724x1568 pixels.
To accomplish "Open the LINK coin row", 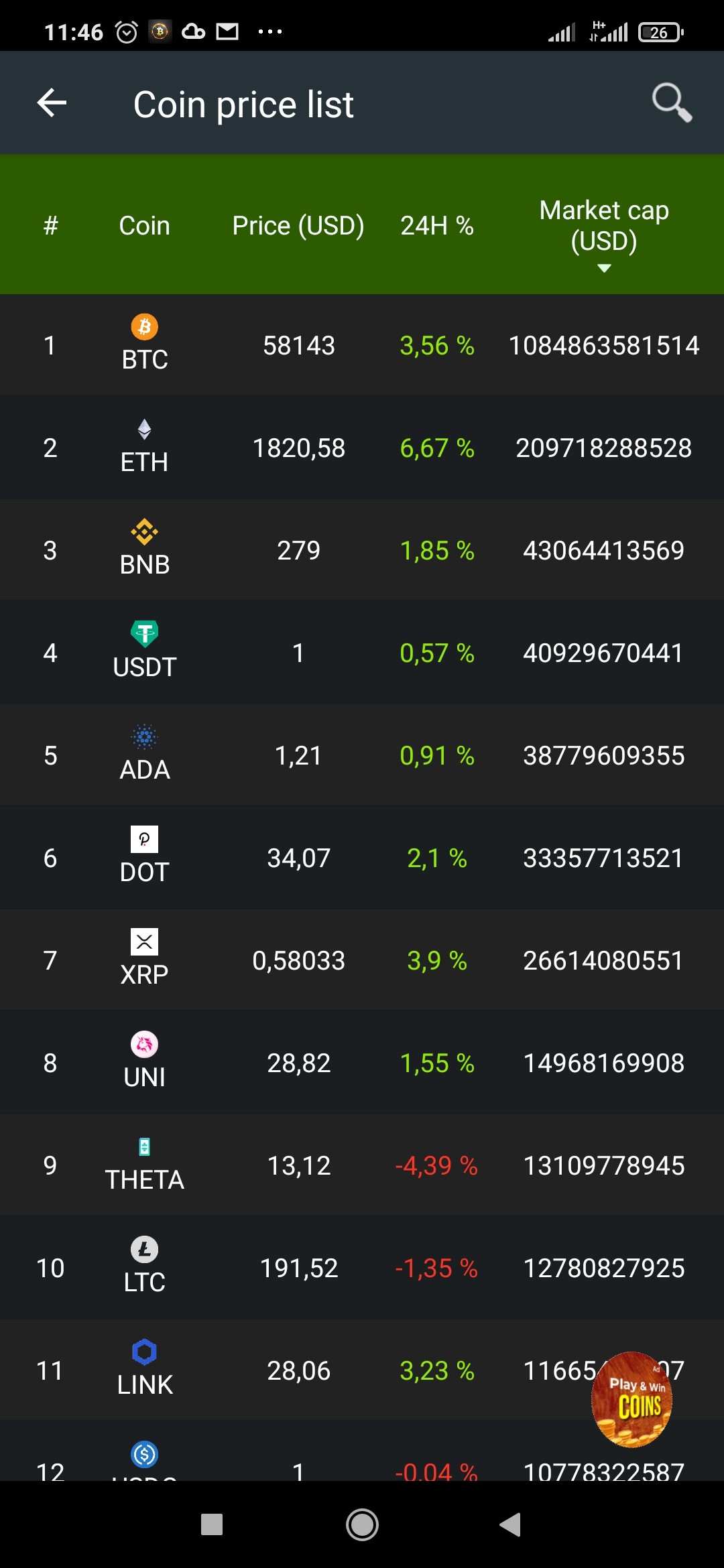I will click(x=362, y=1370).
